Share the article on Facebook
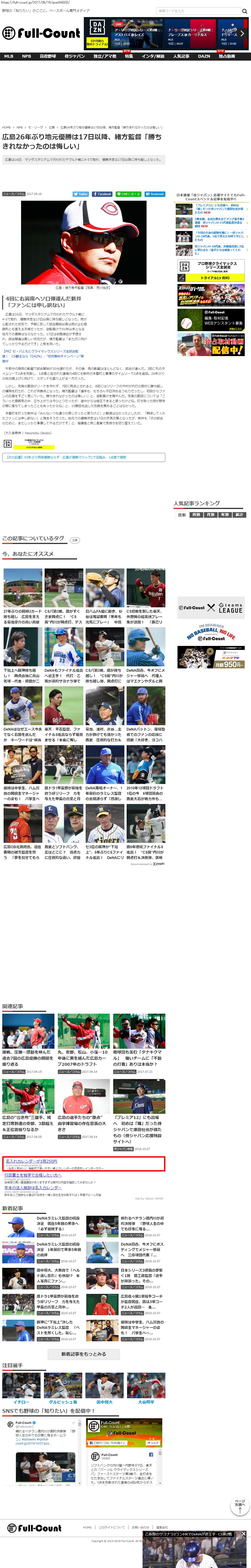The image size is (251, 1568). click(102, 194)
